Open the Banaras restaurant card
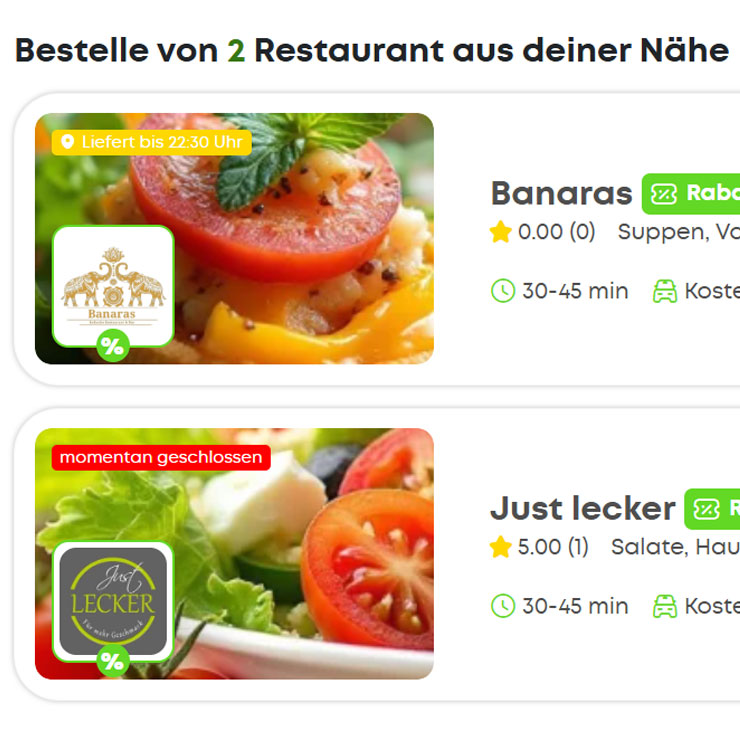The height and width of the screenshot is (740, 740). click(x=561, y=194)
